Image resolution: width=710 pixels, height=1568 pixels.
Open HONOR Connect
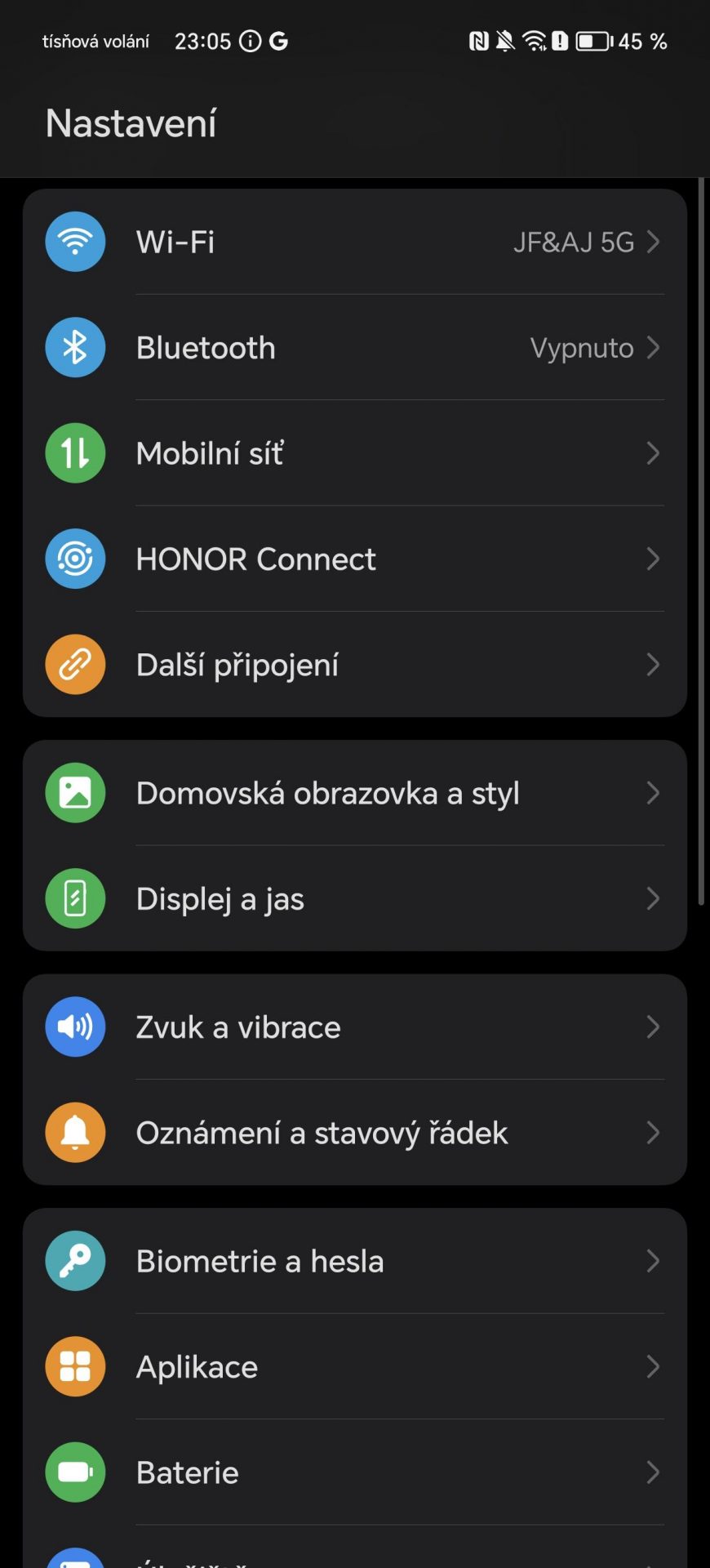point(354,559)
